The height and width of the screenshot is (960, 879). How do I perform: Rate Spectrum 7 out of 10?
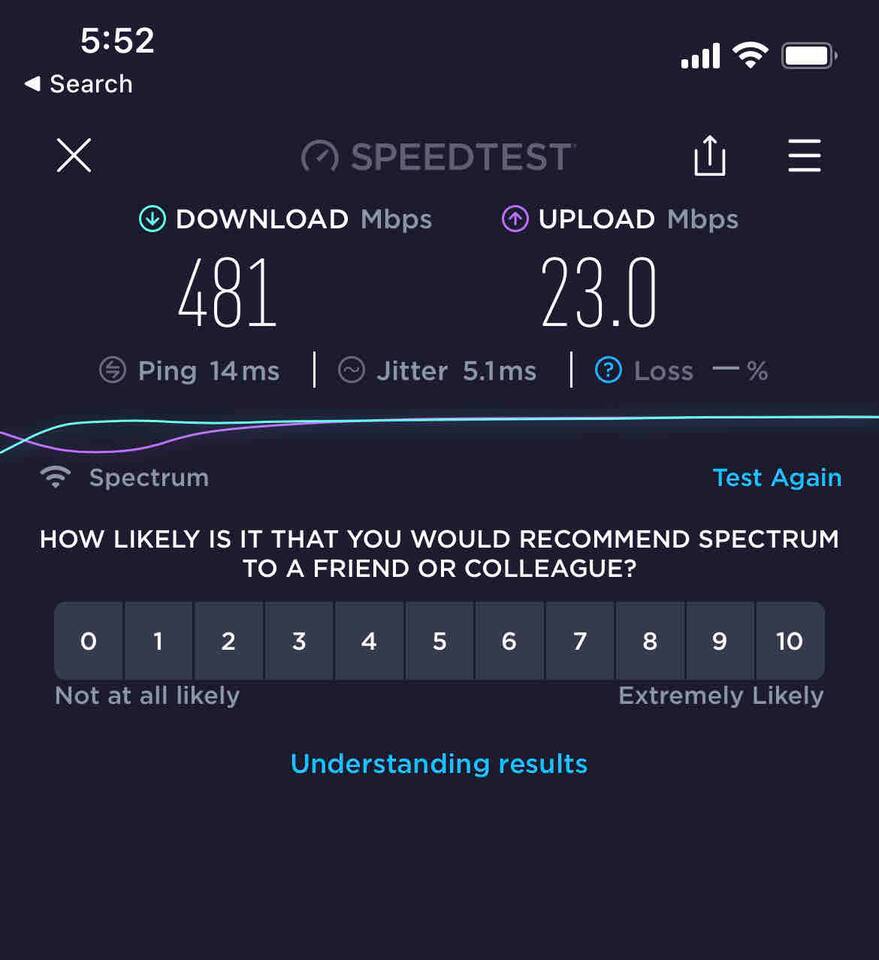pos(579,641)
